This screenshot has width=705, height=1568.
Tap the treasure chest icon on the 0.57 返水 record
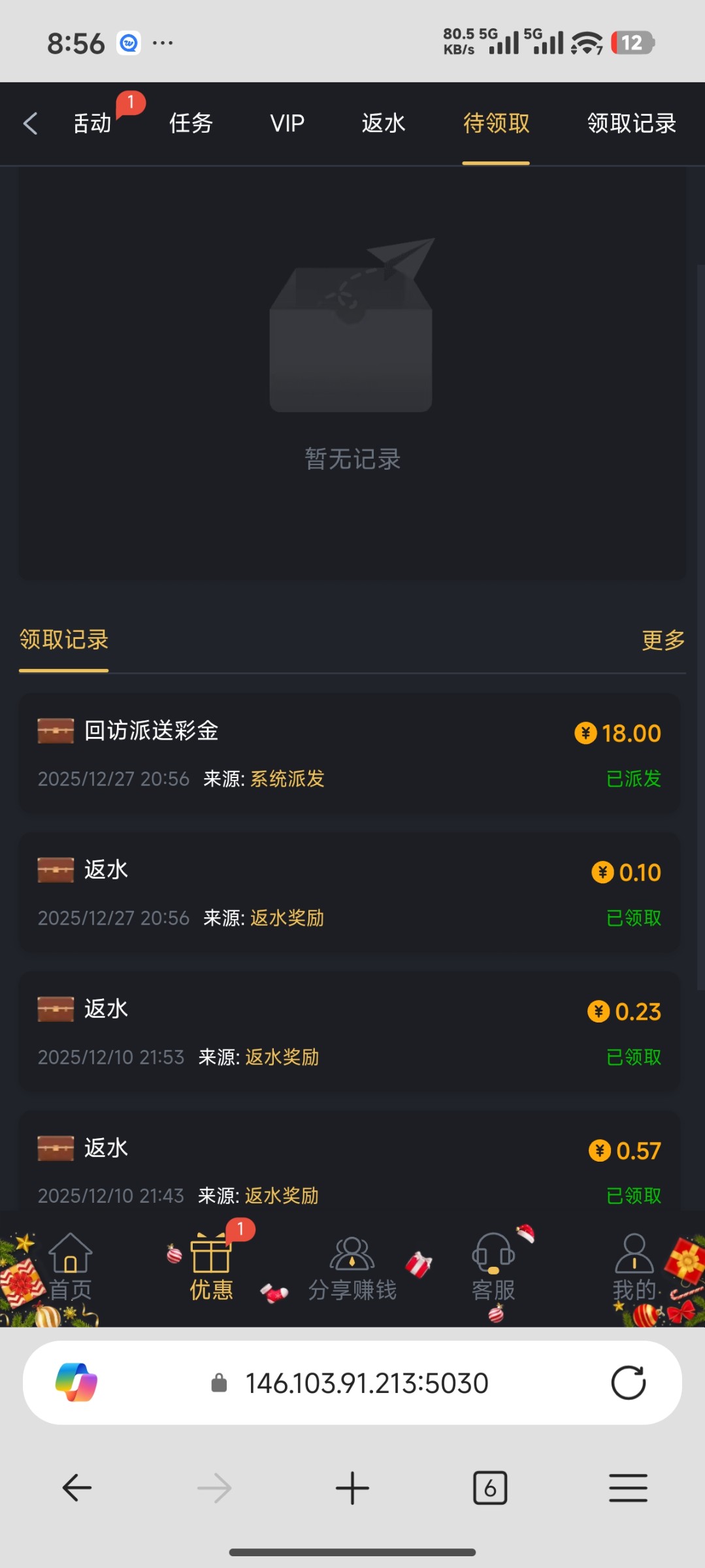point(55,1148)
